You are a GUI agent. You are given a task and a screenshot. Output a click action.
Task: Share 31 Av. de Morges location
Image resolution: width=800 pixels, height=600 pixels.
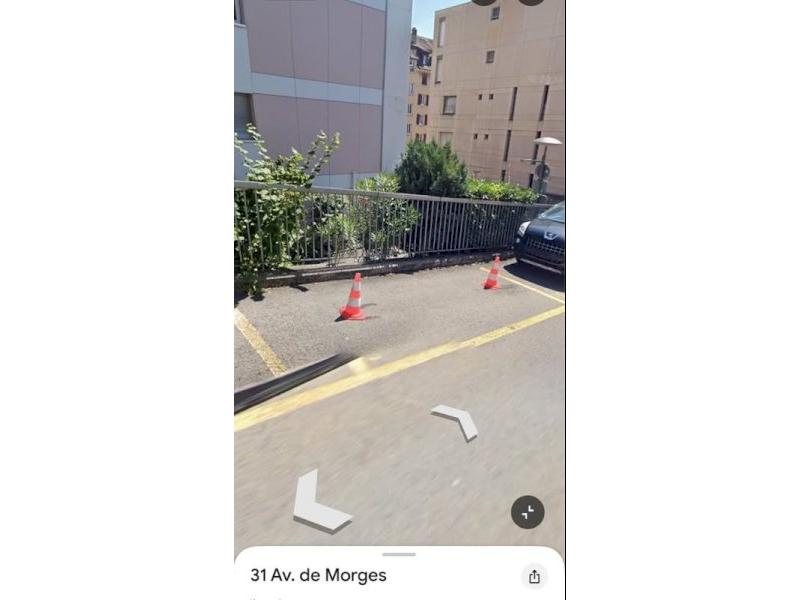coord(534,576)
